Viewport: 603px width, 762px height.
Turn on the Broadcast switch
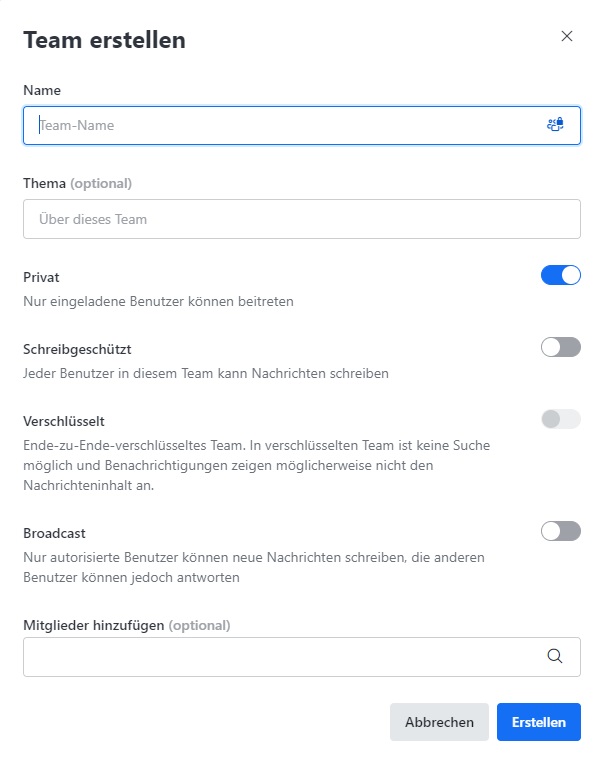click(x=560, y=531)
